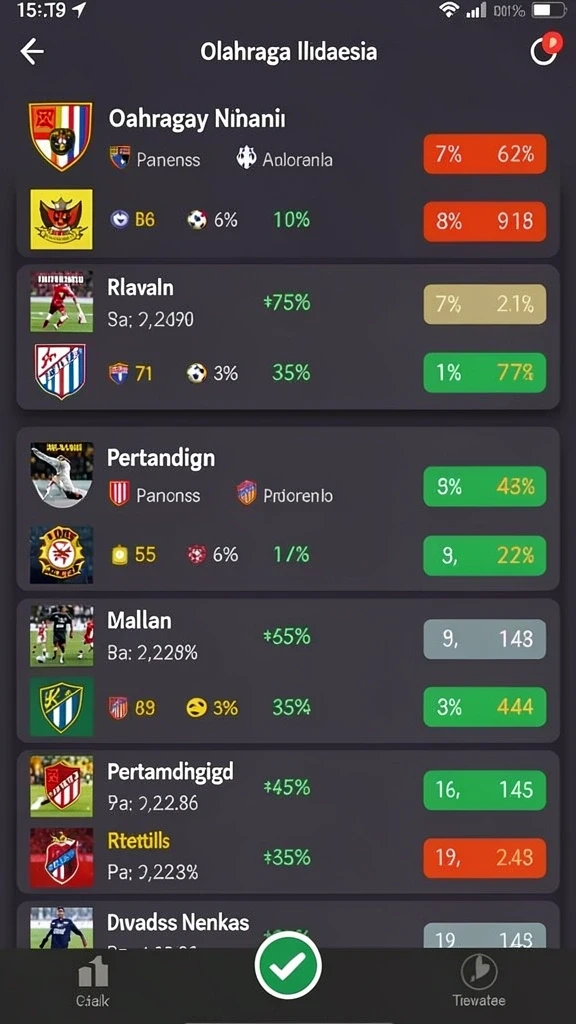Viewport: 576px width, 1024px height.
Task: Open the Pertandign match card
Action: pyautogui.click(x=288, y=509)
